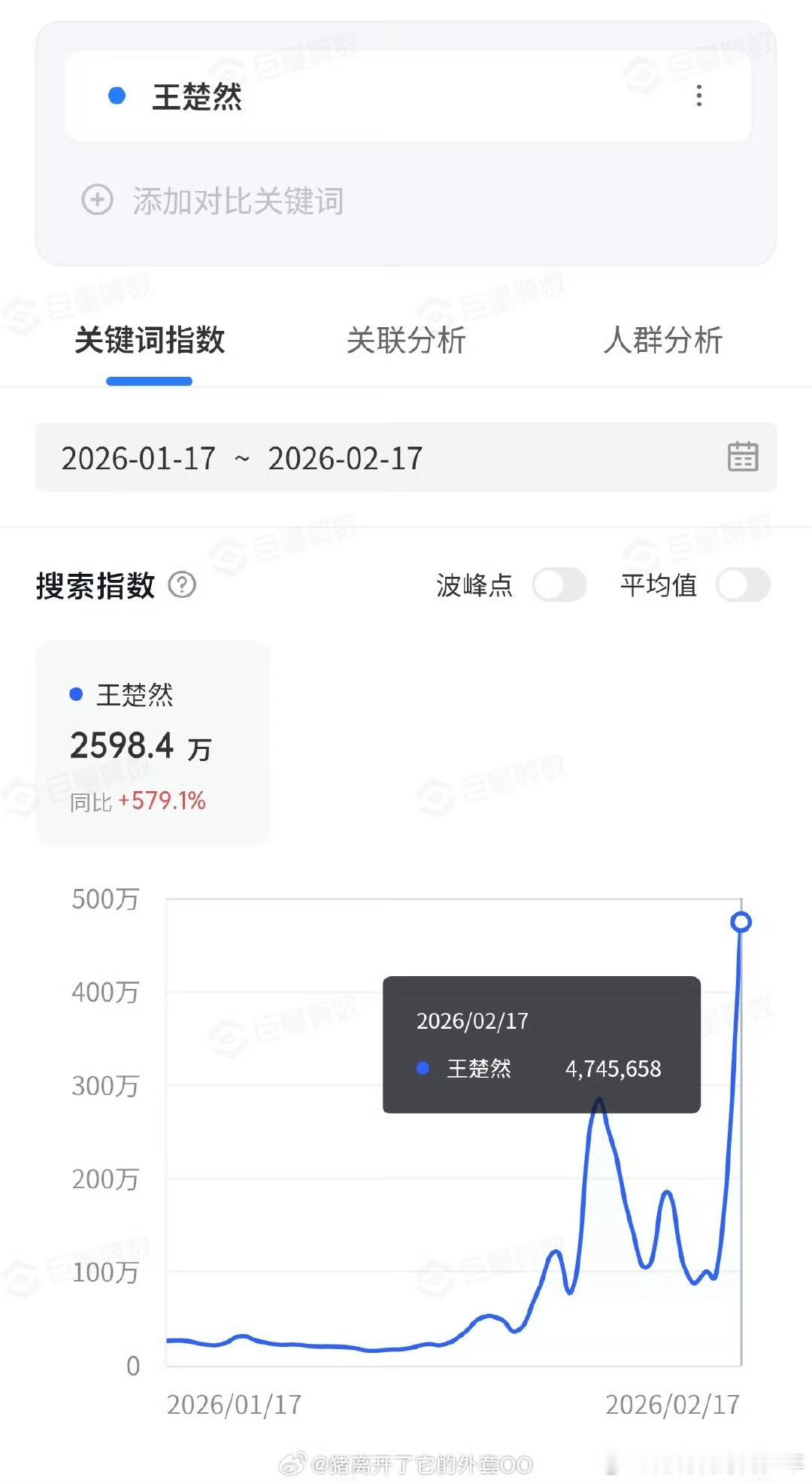Select the 关键词指数 tab
The height and width of the screenshot is (1483, 812).
148,342
